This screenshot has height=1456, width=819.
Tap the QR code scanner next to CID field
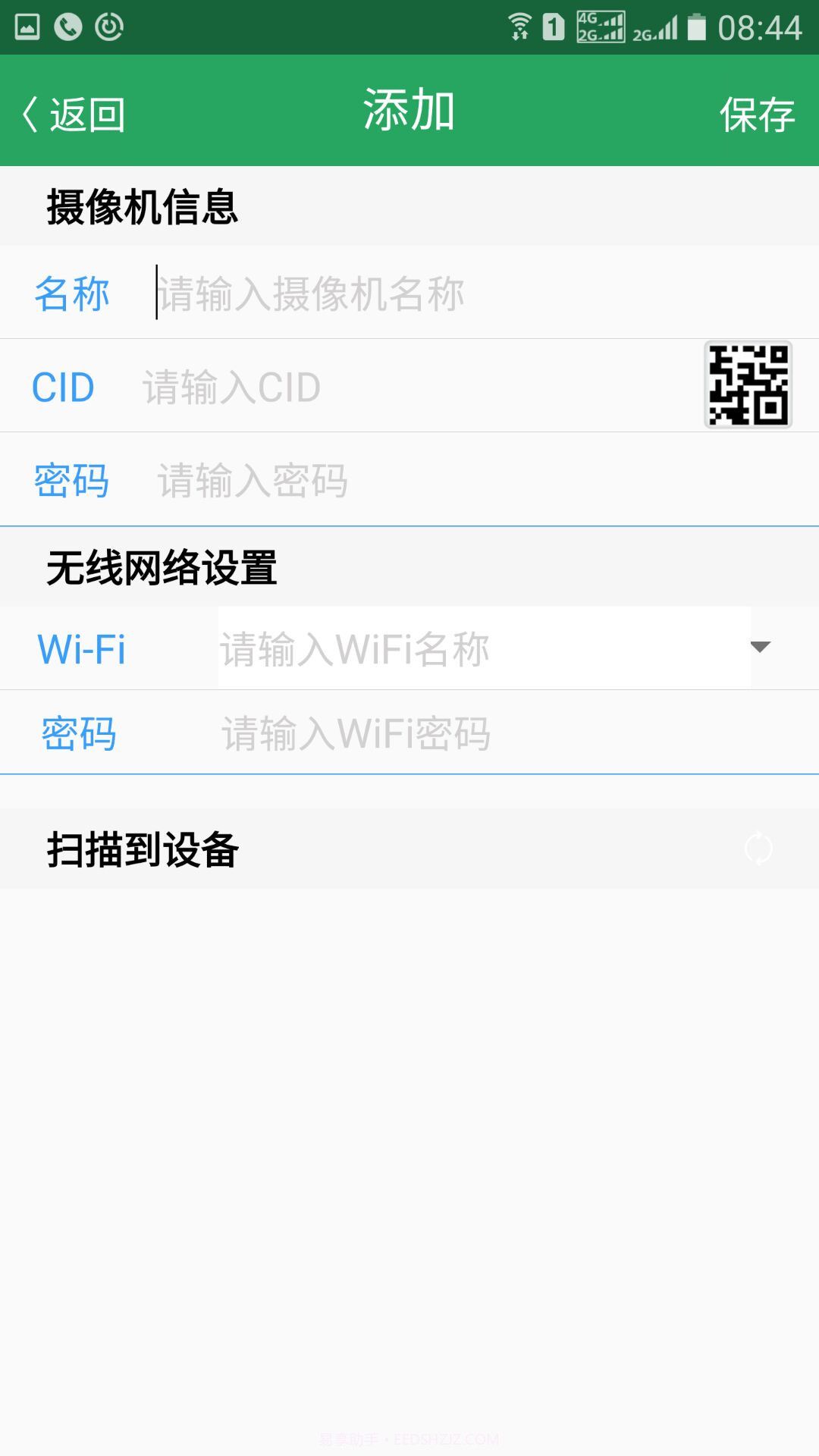747,384
